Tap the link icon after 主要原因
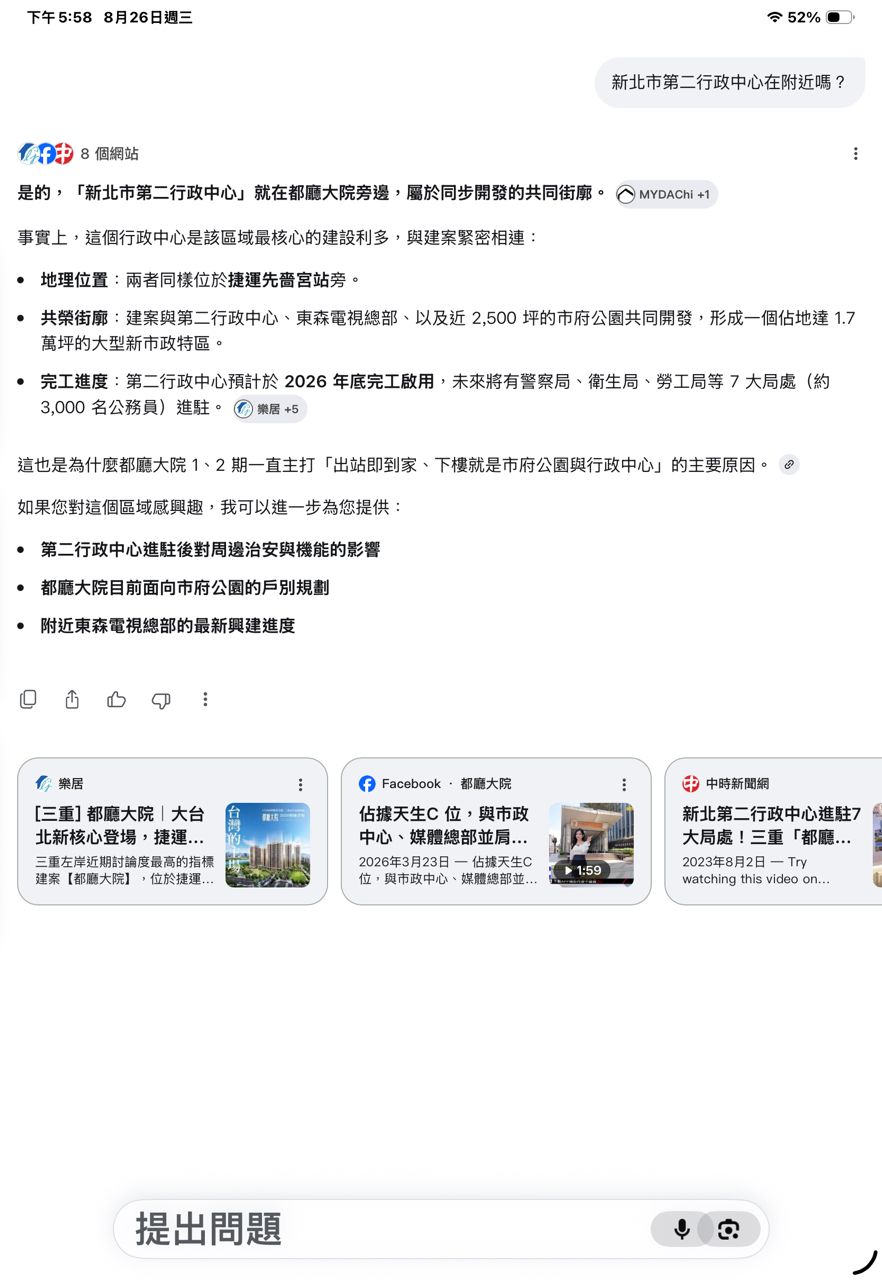The height and width of the screenshot is (1280, 882). (x=789, y=464)
